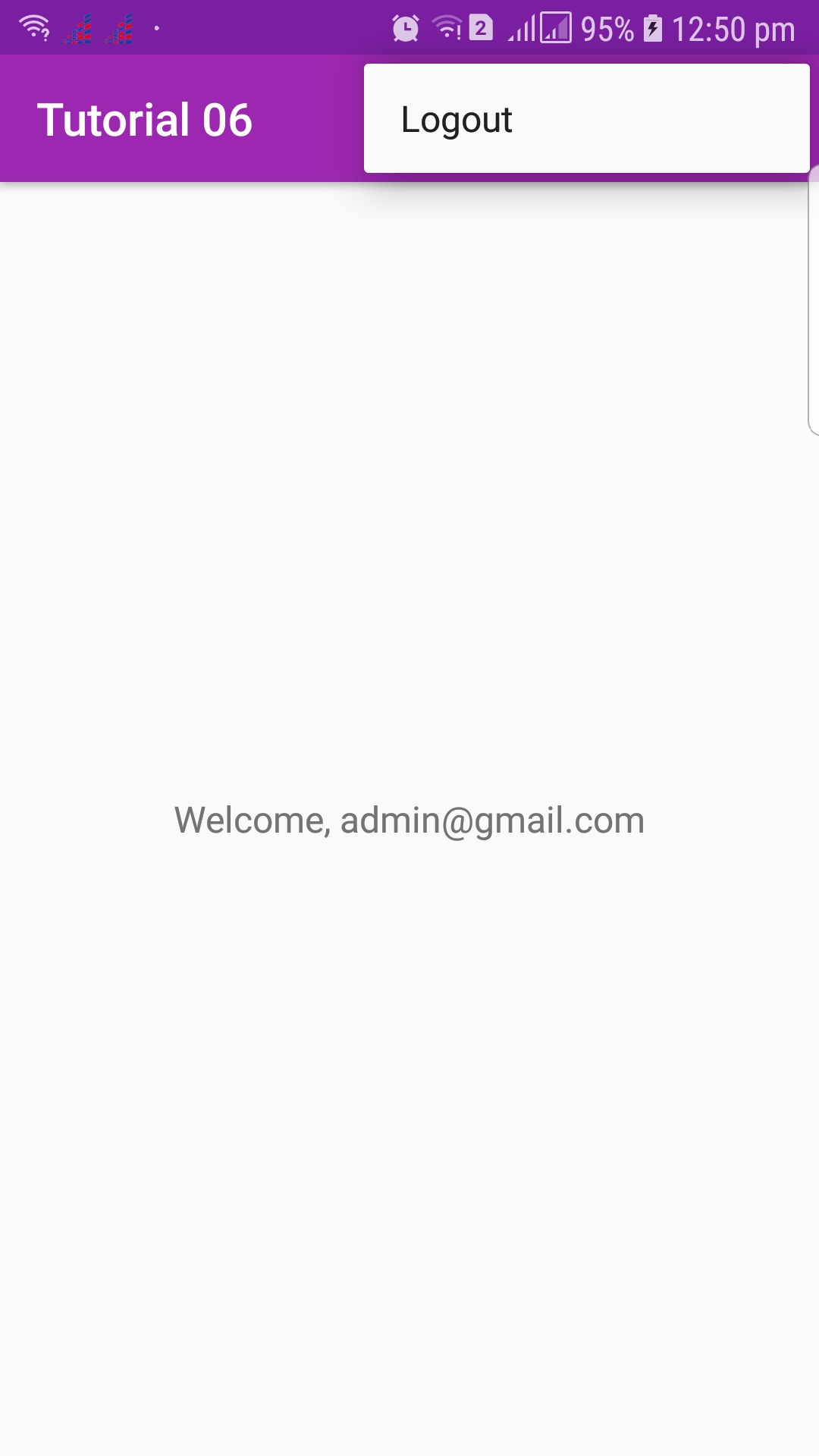This screenshot has width=819, height=1456.
Task: Select Logout from the overflow menu
Action: click(x=457, y=120)
